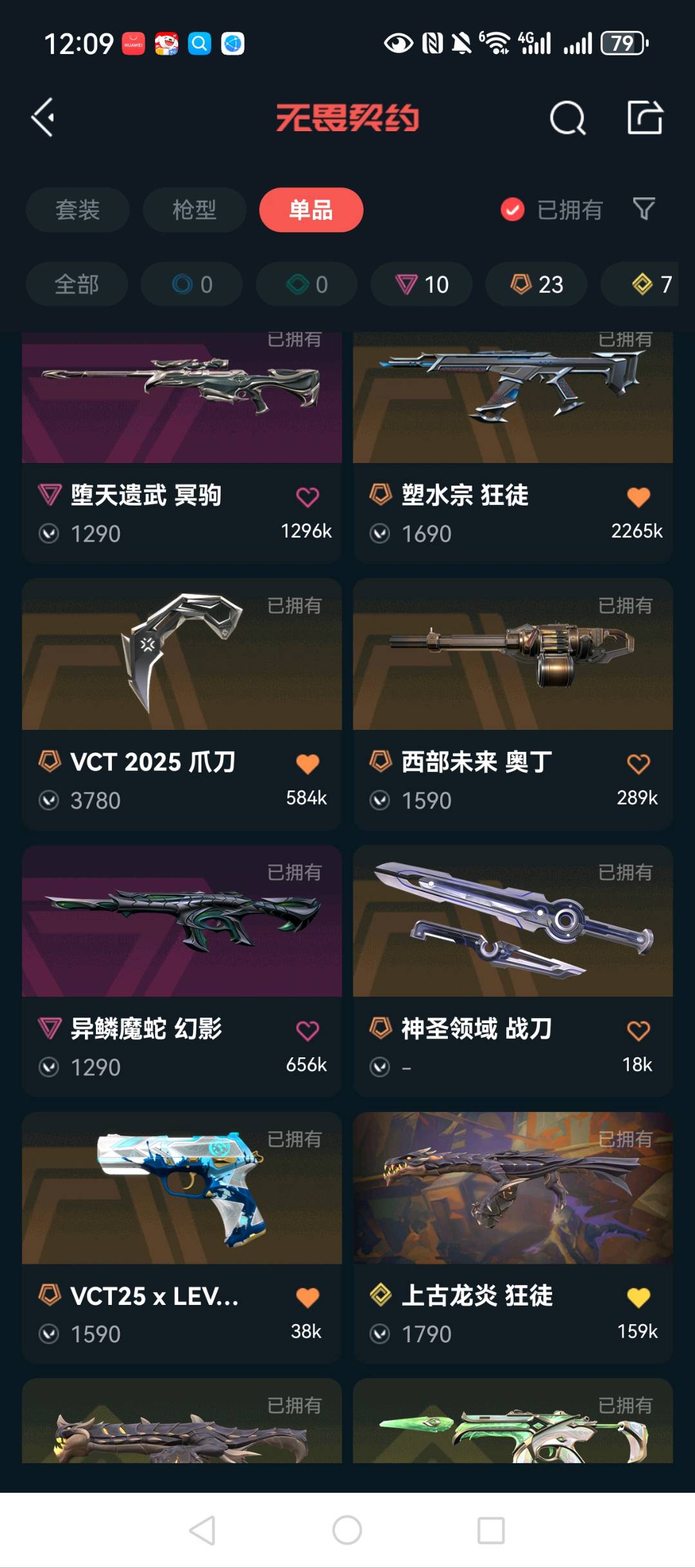
Task: Filter by the yellow rarity chip showing 7
Action: [651, 284]
